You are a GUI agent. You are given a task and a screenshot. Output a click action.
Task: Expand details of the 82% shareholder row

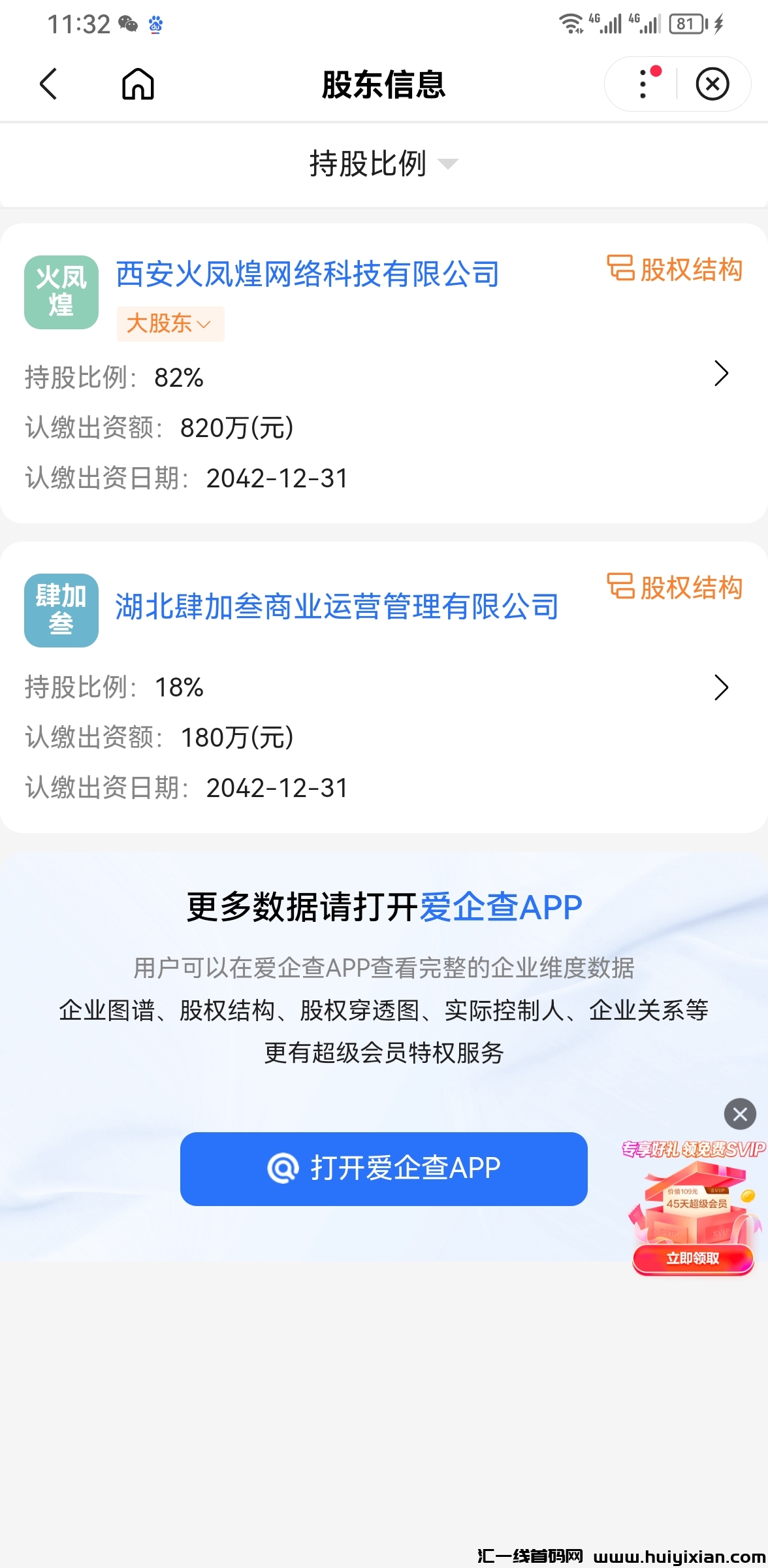721,374
